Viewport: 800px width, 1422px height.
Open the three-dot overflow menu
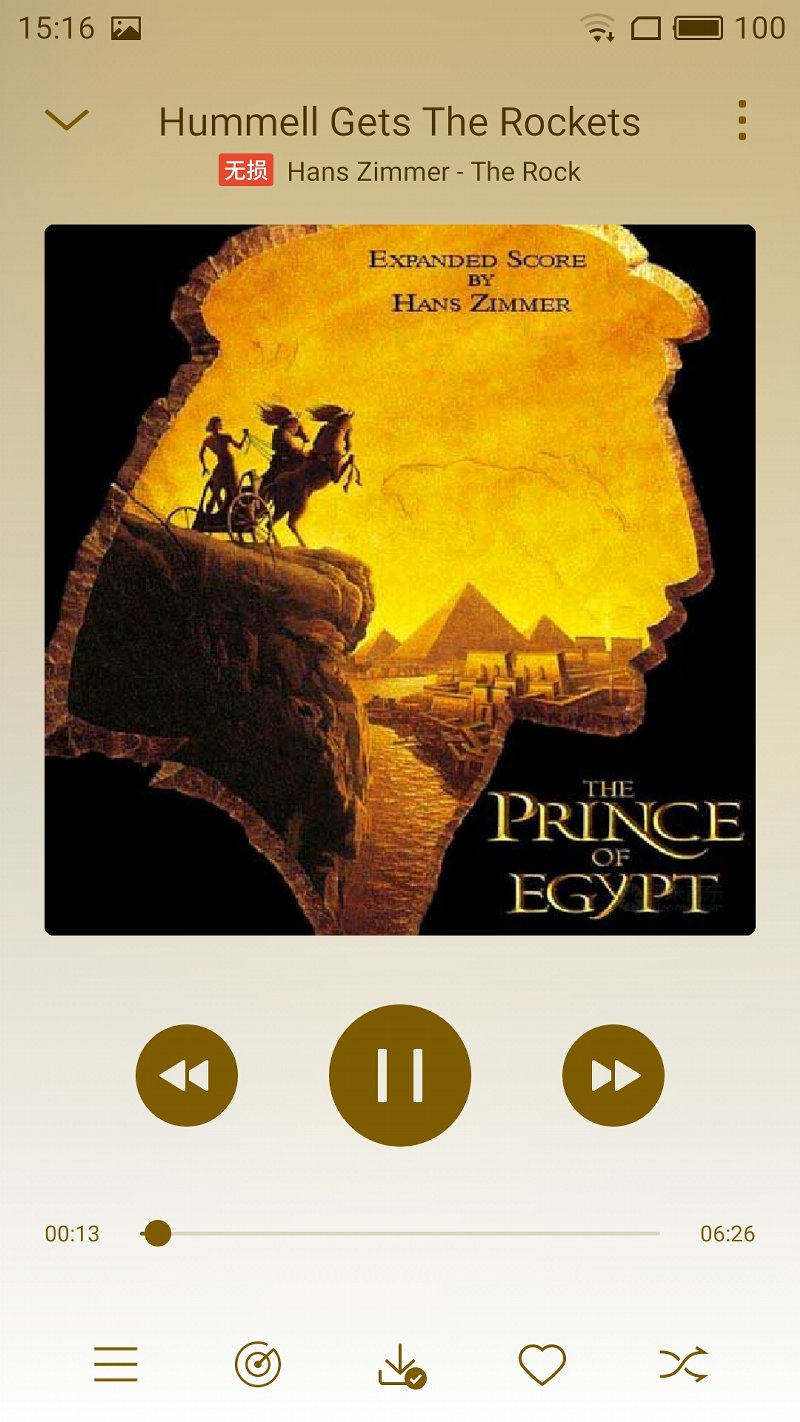coord(741,120)
